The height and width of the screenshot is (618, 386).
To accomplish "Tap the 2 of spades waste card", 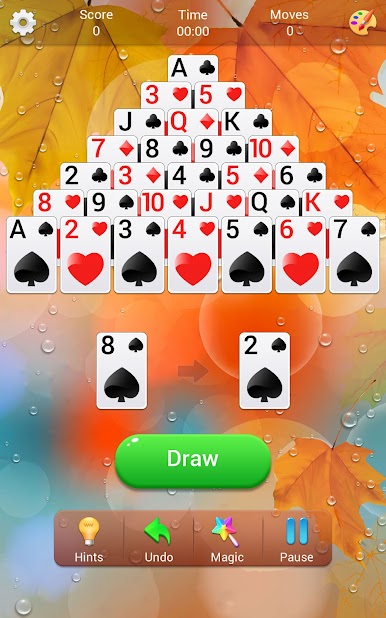I will [x=265, y=370].
